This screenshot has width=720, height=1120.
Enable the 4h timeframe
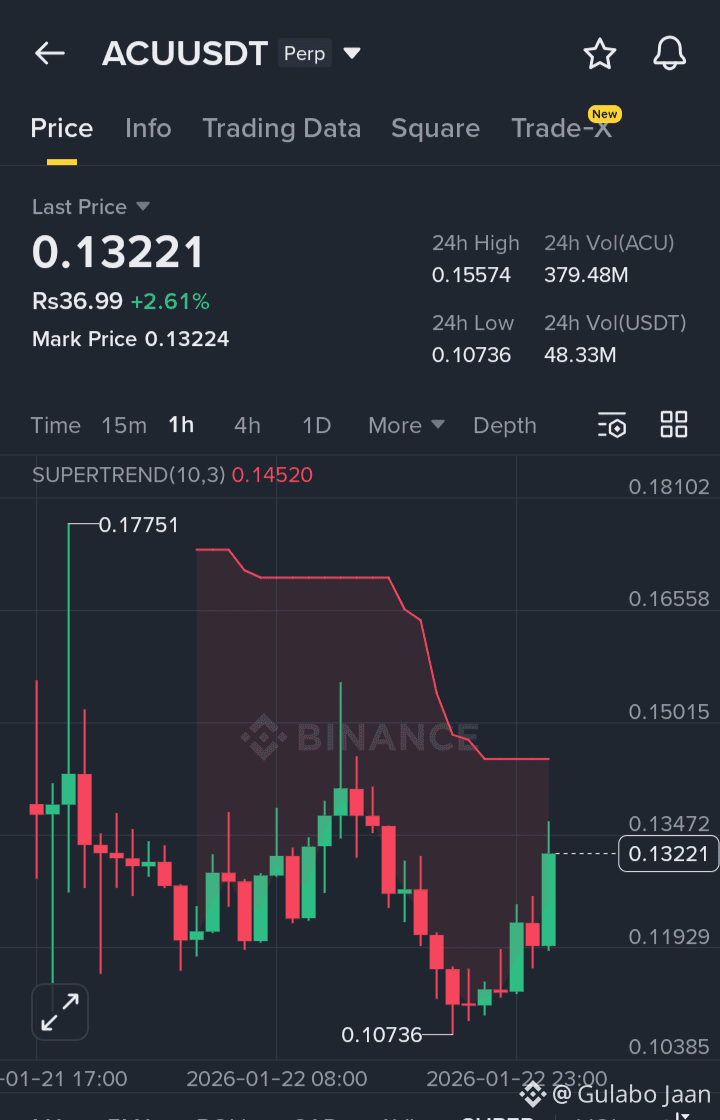(x=247, y=425)
